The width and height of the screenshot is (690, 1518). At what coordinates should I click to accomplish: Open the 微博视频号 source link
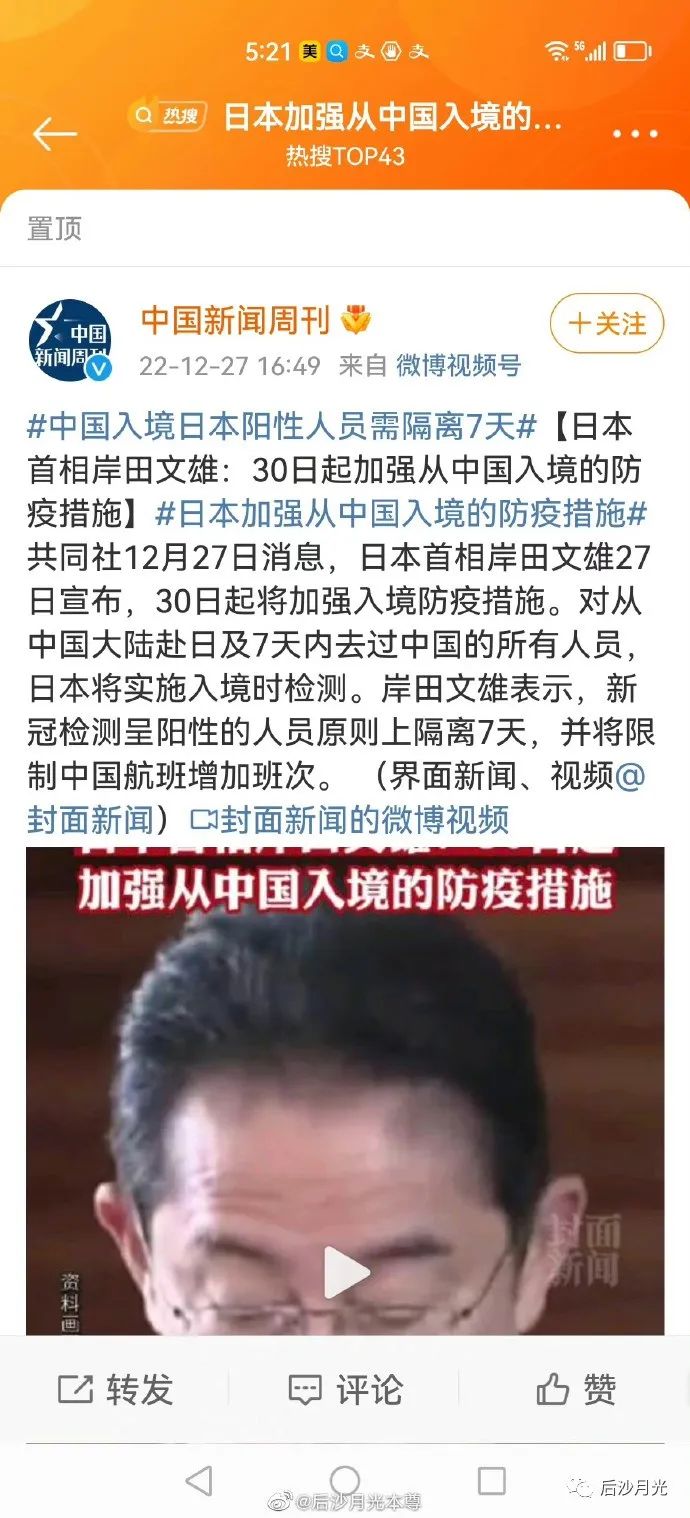point(458,366)
